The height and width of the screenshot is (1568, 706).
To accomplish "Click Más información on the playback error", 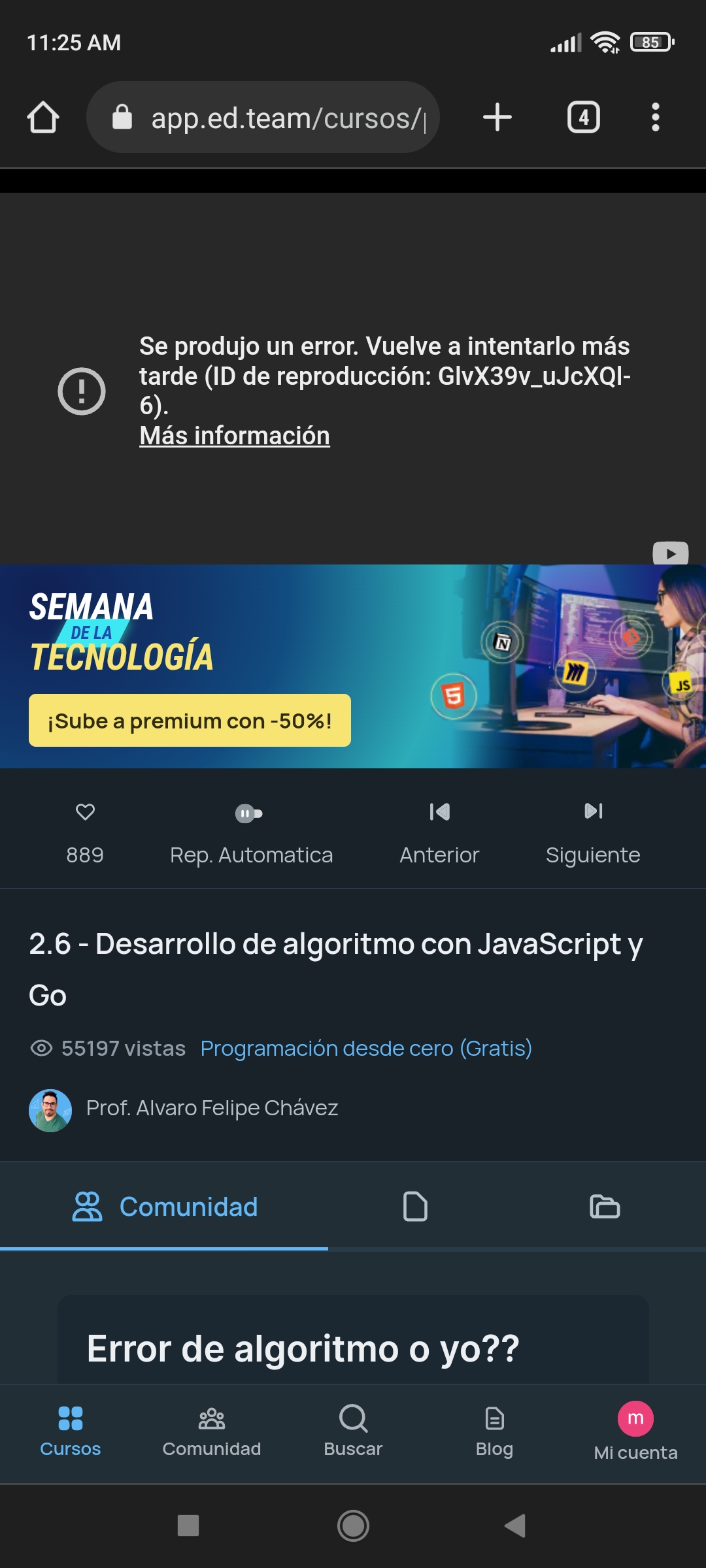I will [234, 434].
